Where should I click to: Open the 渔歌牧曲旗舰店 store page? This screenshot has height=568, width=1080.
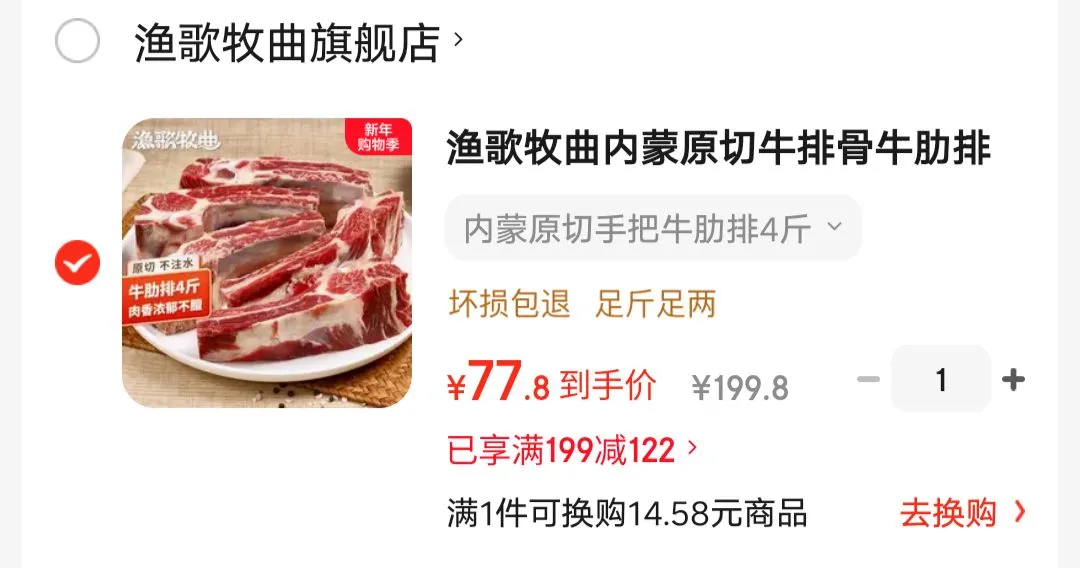[289, 43]
